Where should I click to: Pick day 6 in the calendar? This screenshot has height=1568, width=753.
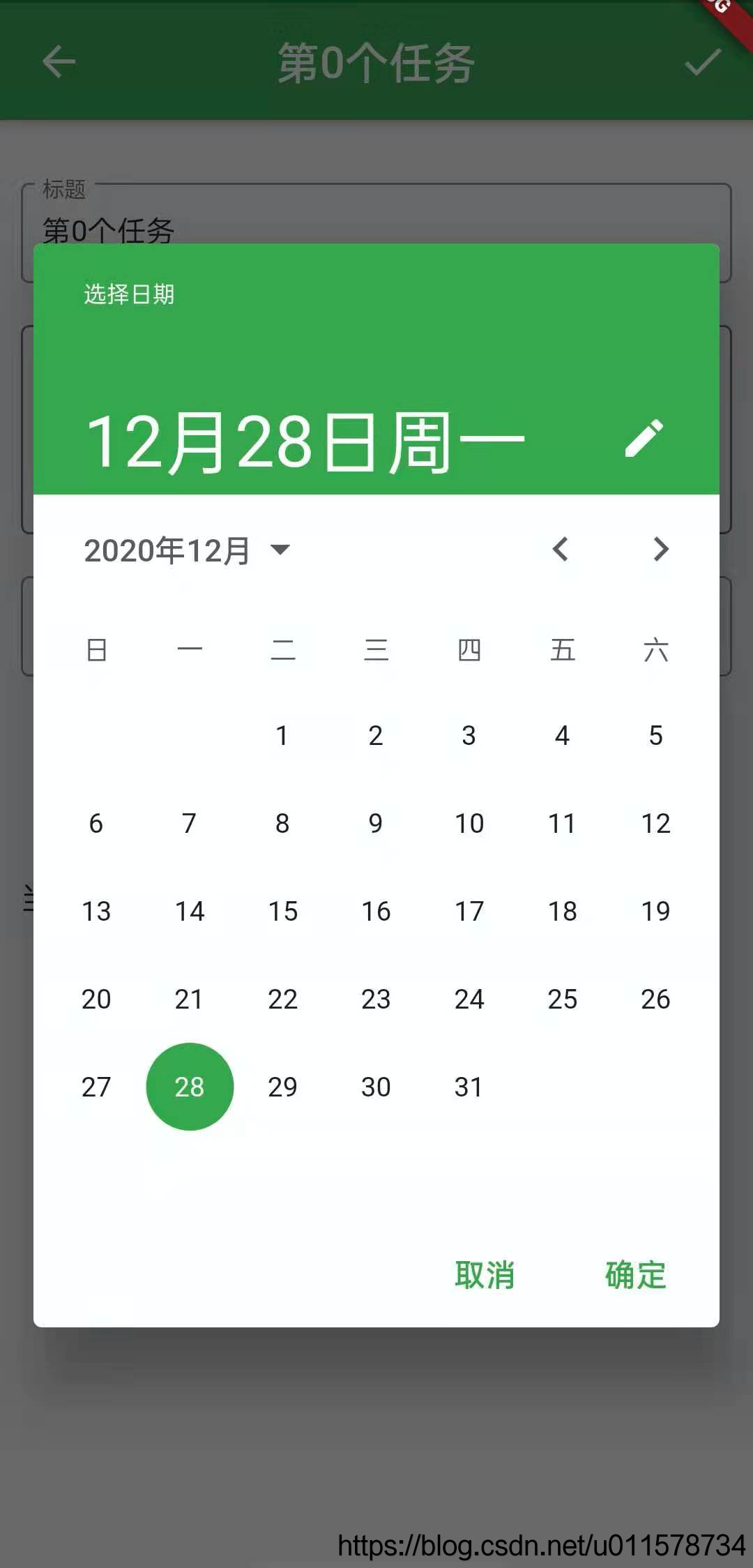pos(96,823)
